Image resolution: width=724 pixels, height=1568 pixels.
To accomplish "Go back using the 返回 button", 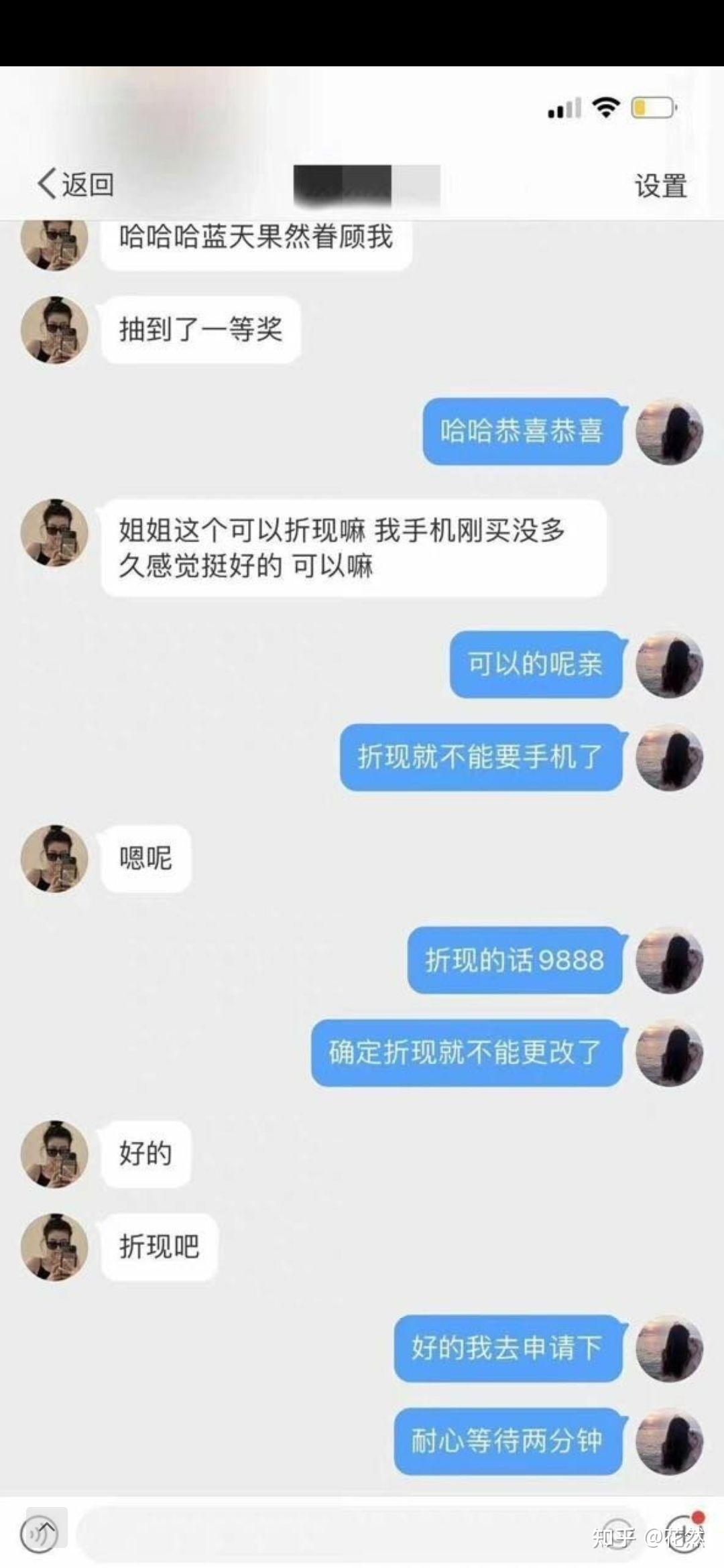I will (75, 184).
